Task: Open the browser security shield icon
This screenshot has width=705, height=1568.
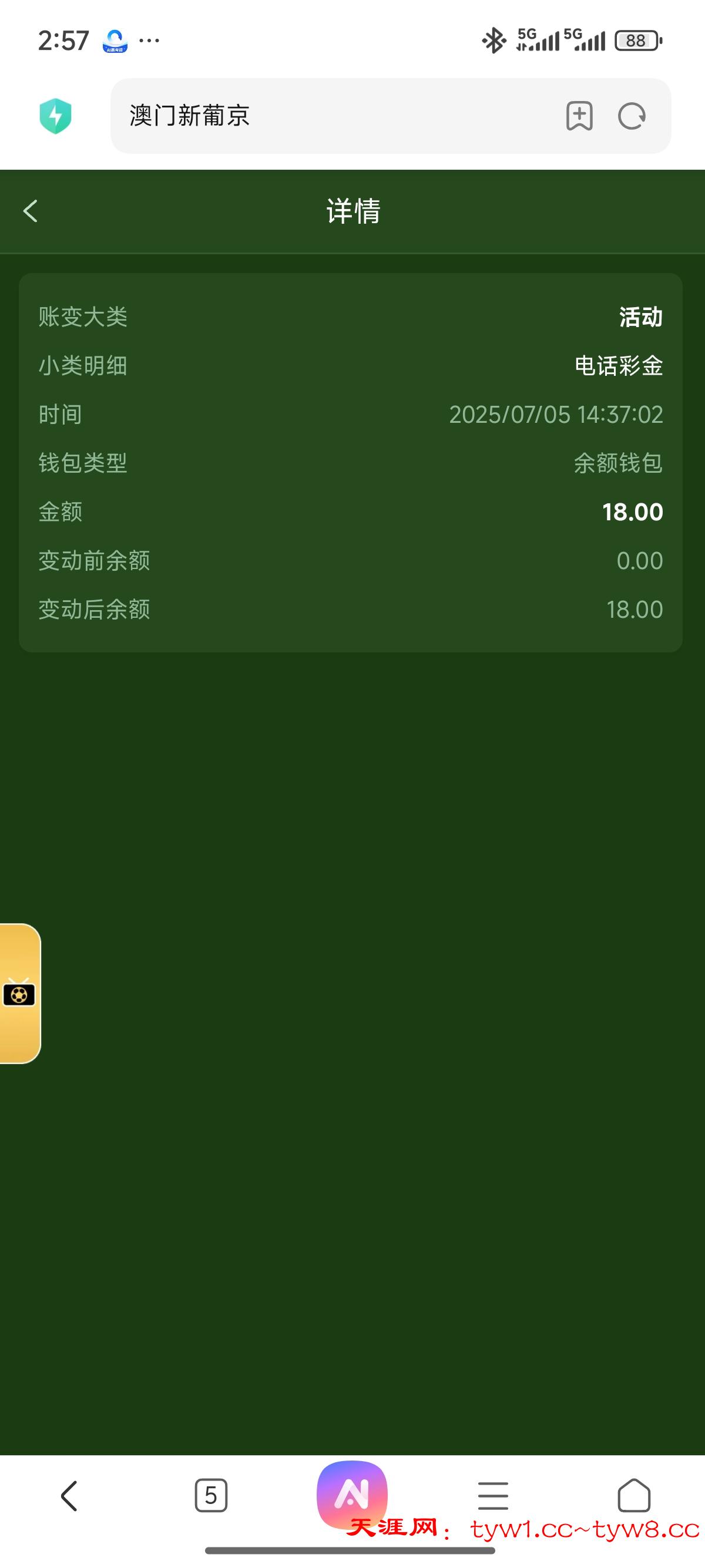Action: (55, 116)
